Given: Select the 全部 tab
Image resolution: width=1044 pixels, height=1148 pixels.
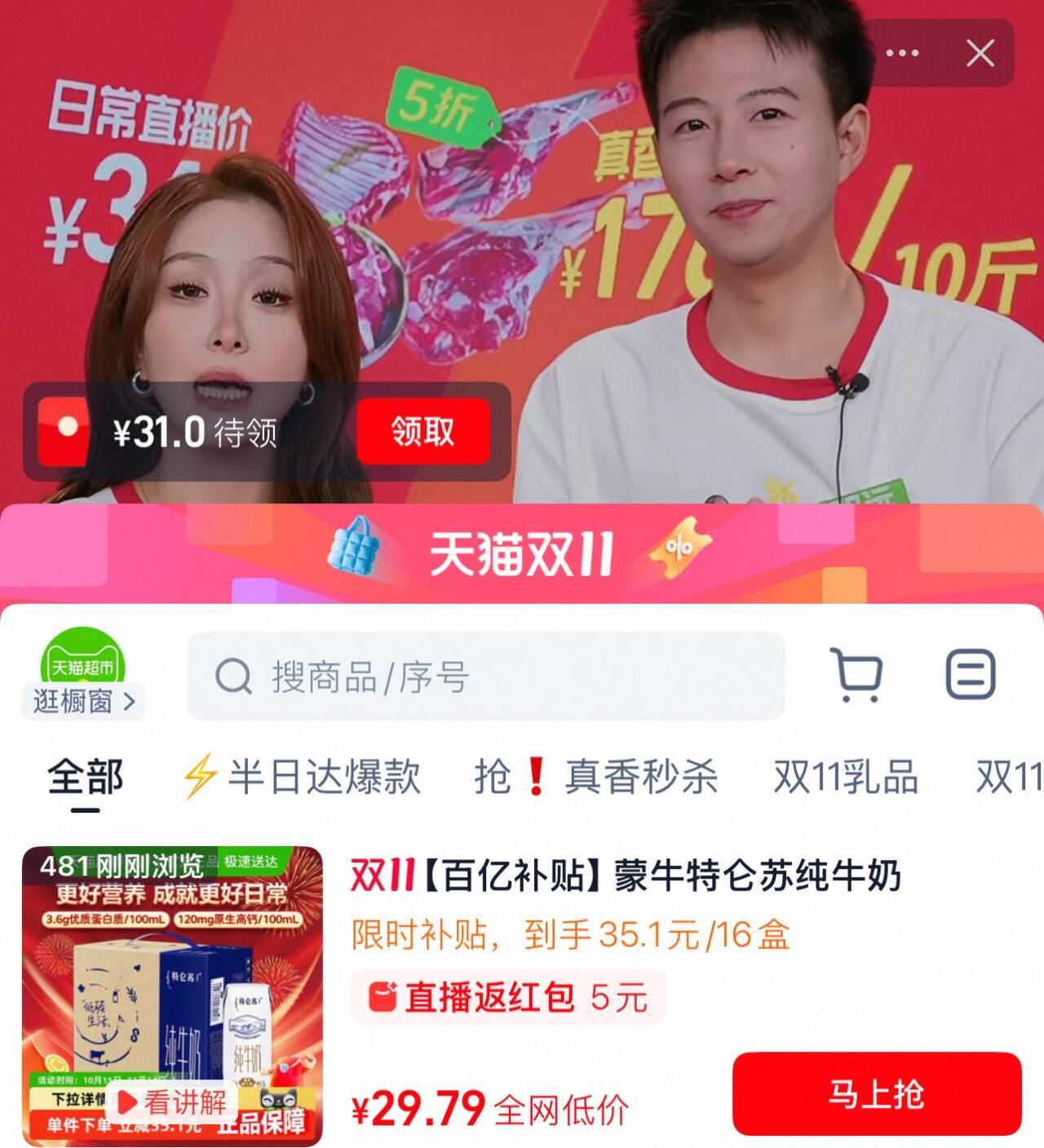Looking at the screenshot, I should [85, 778].
